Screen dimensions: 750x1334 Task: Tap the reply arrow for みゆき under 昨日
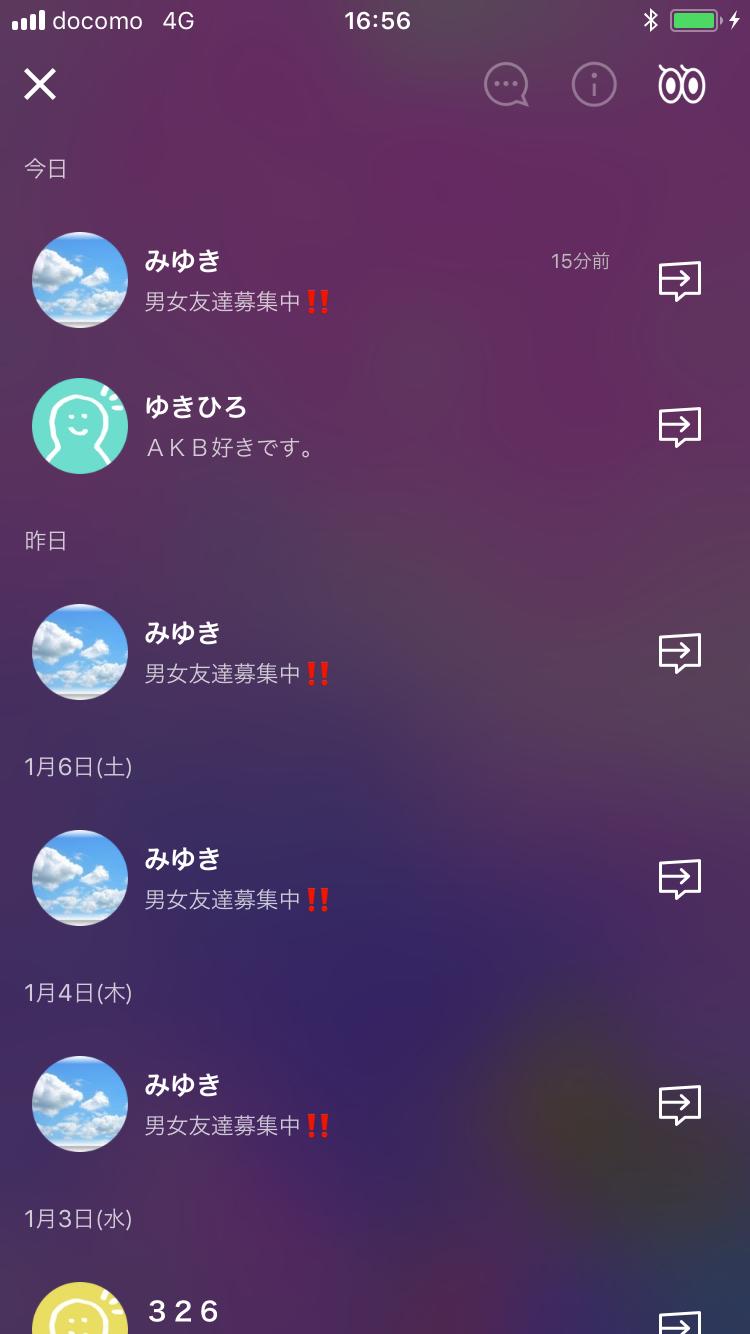(x=678, y=653)
